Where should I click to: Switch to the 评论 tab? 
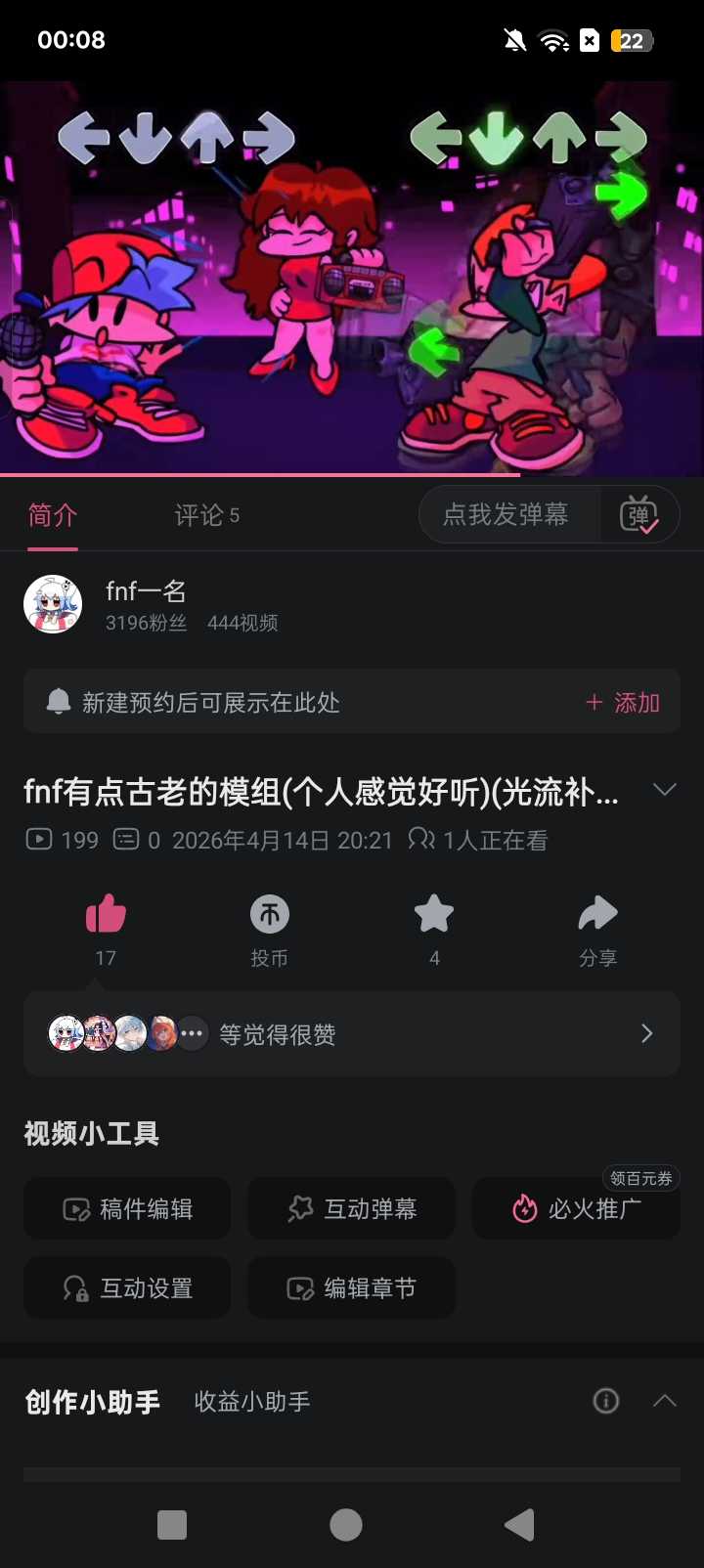[x=206, y=515]
